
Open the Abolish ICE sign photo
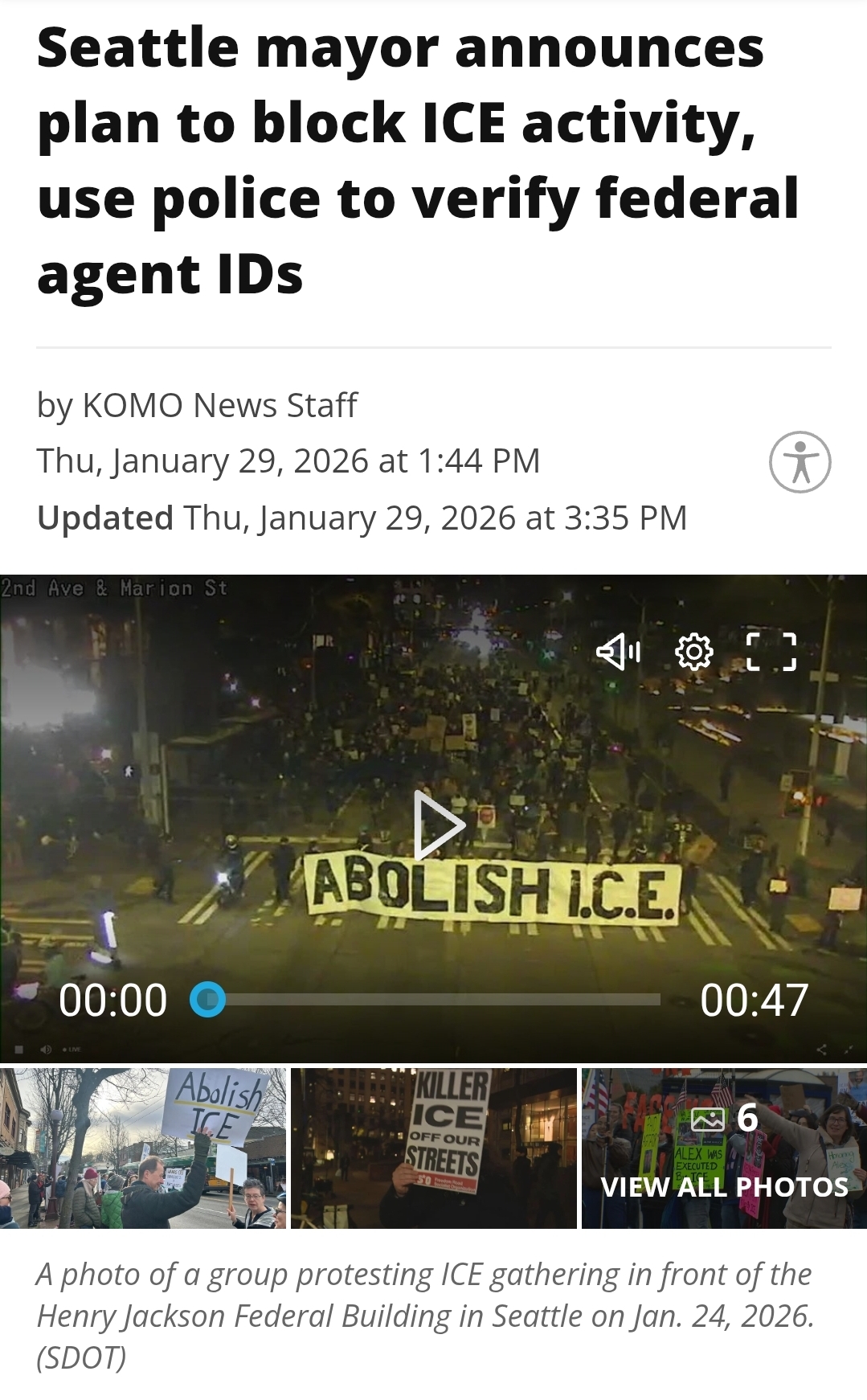(143, 1148)
